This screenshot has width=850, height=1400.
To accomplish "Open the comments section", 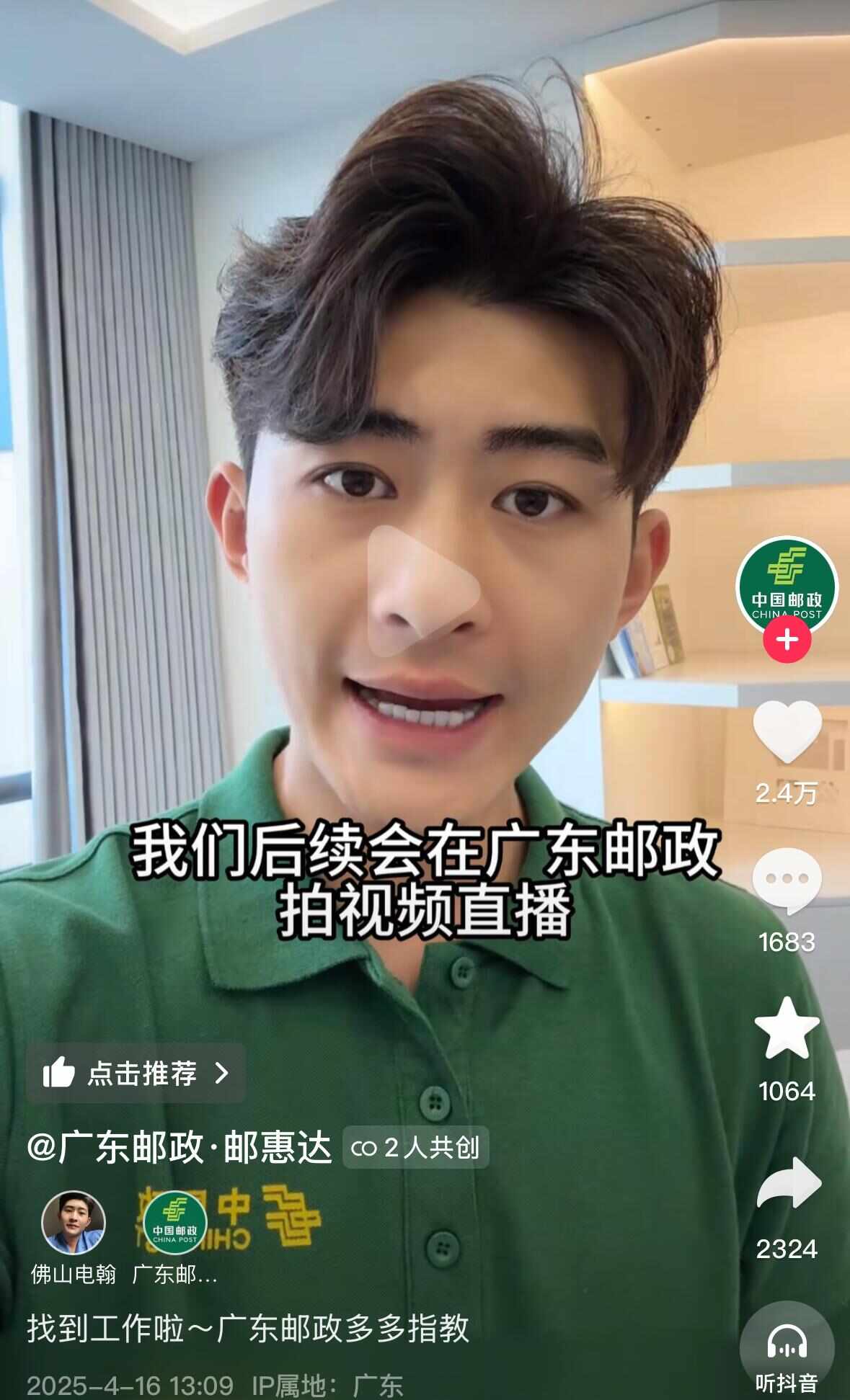I will pyautogui.click(x=787, y=880).
